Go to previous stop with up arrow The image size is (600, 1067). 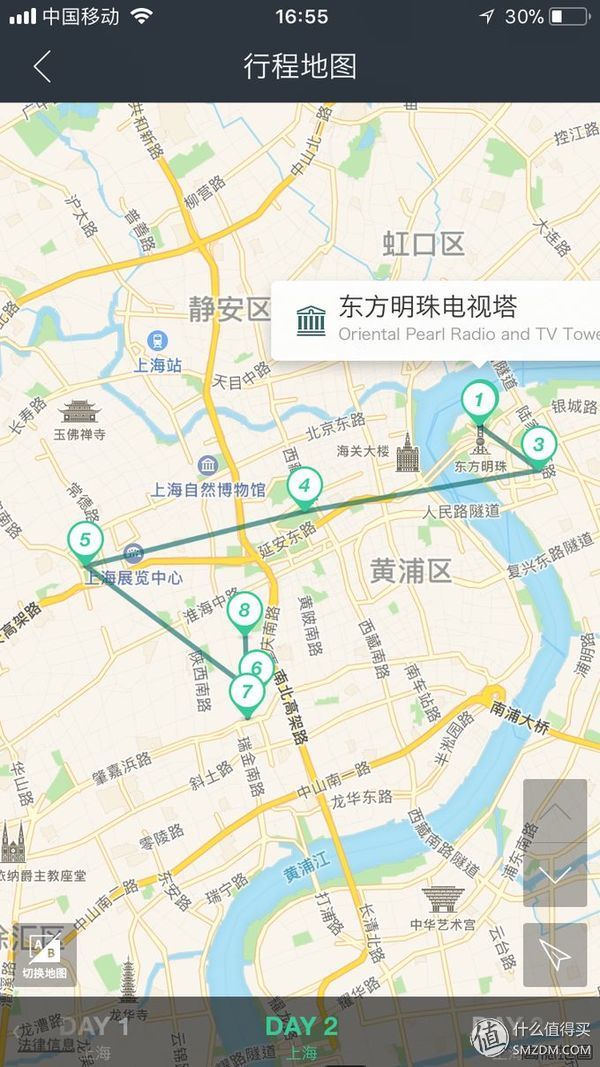point(555,811)
